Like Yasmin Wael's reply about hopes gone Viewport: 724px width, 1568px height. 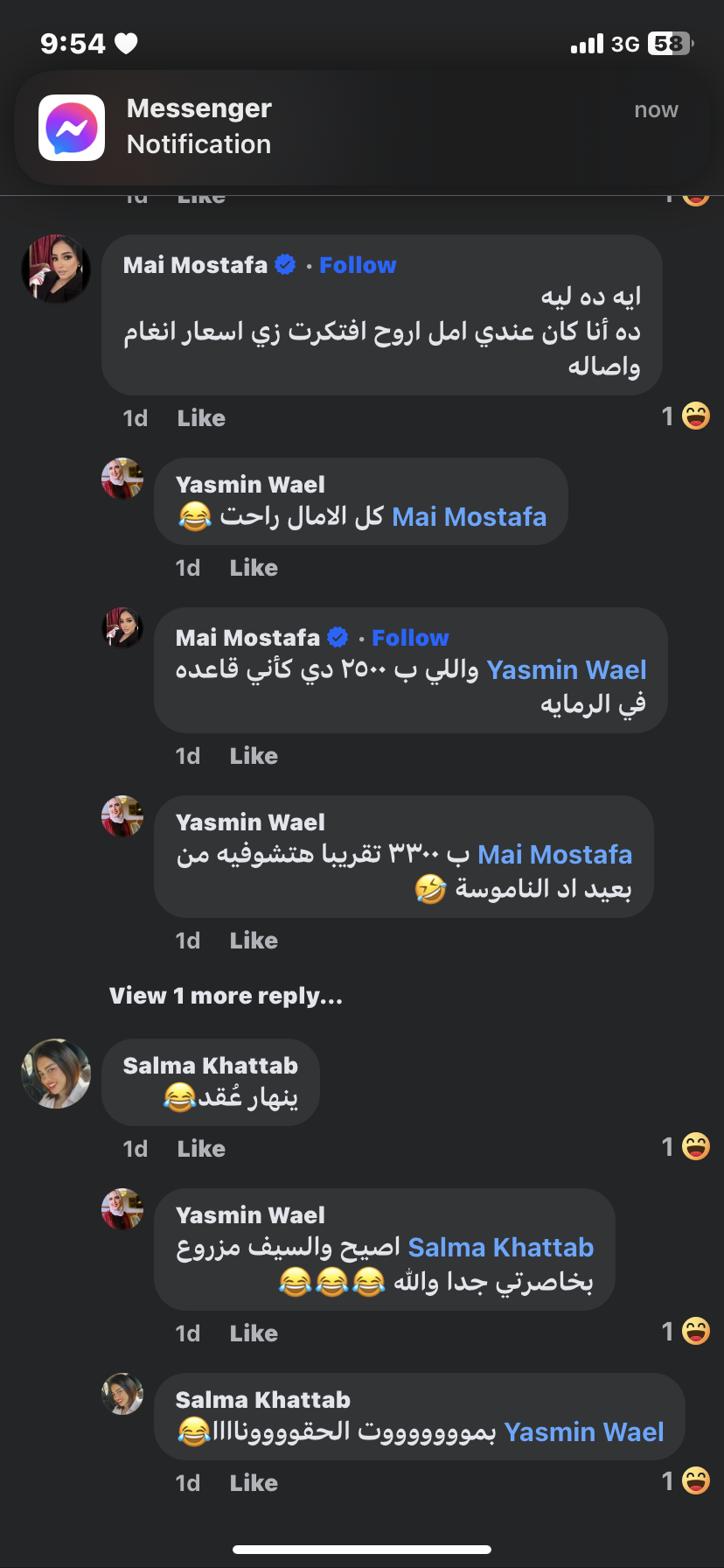[254, 568]
